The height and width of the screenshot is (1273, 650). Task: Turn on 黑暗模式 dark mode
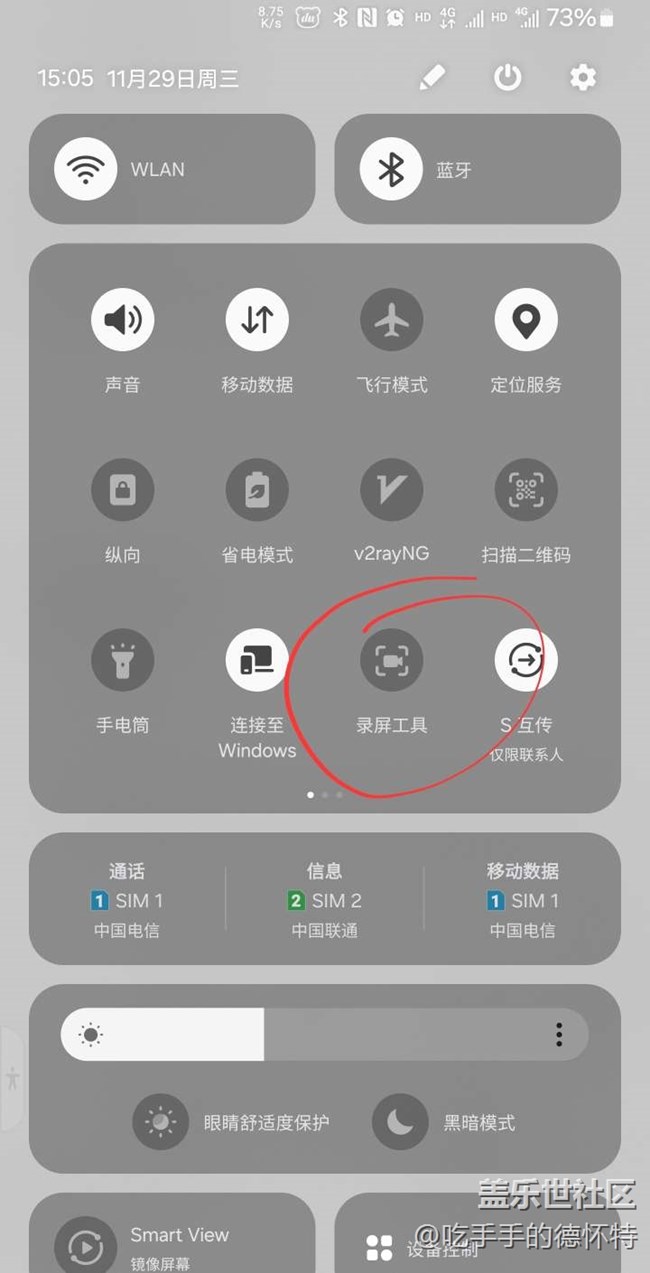[400, 1122]
